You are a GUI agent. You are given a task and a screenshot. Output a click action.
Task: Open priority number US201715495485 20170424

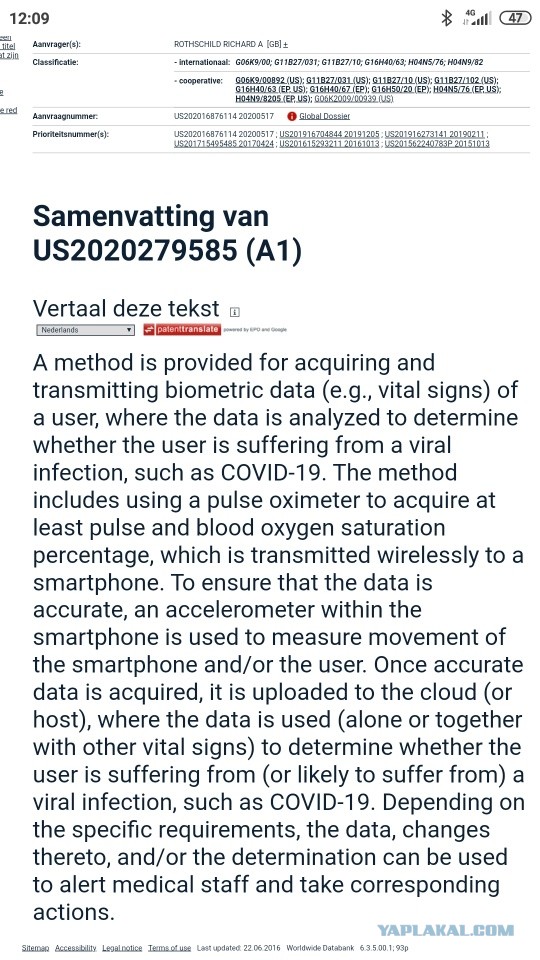(225, 144)
